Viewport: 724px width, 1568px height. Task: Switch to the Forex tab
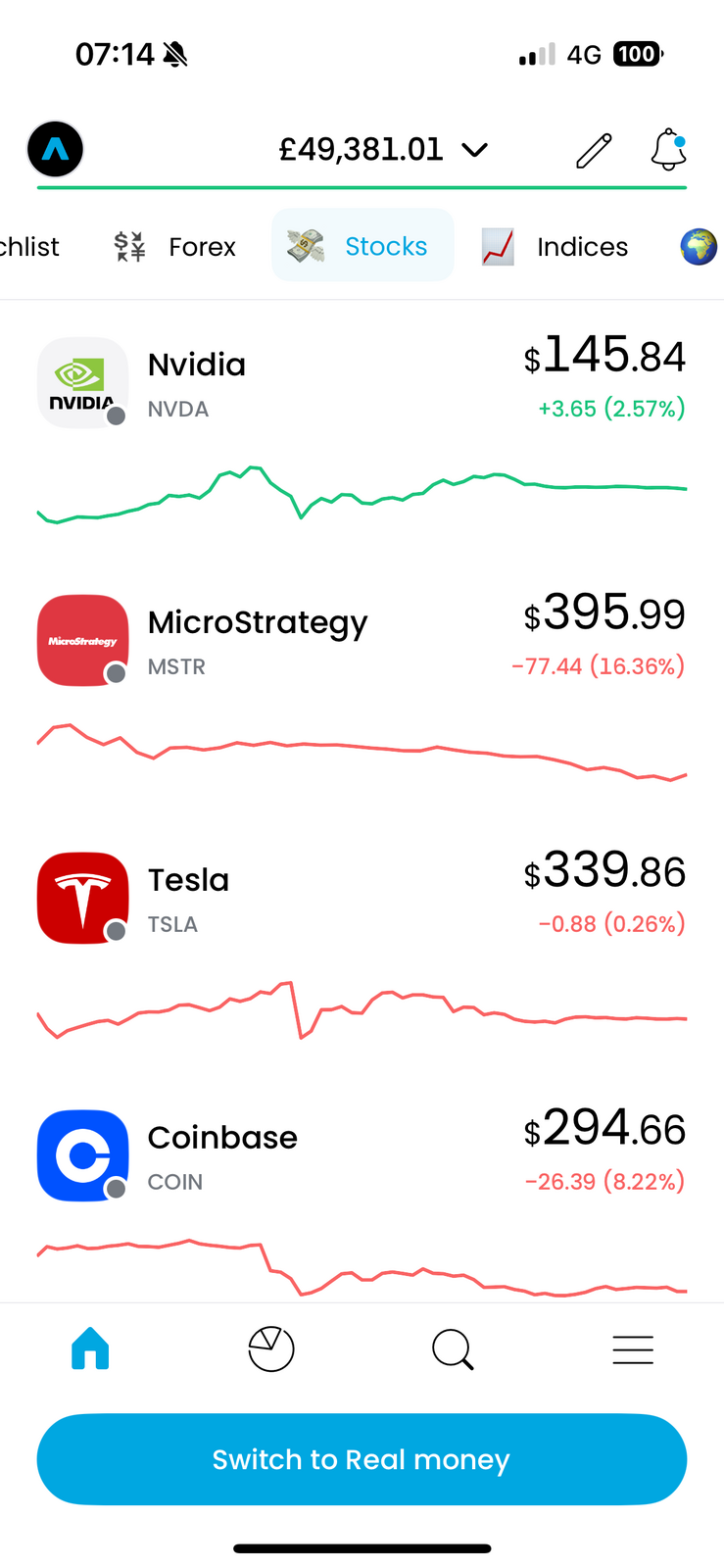click(x=176, y=247)
